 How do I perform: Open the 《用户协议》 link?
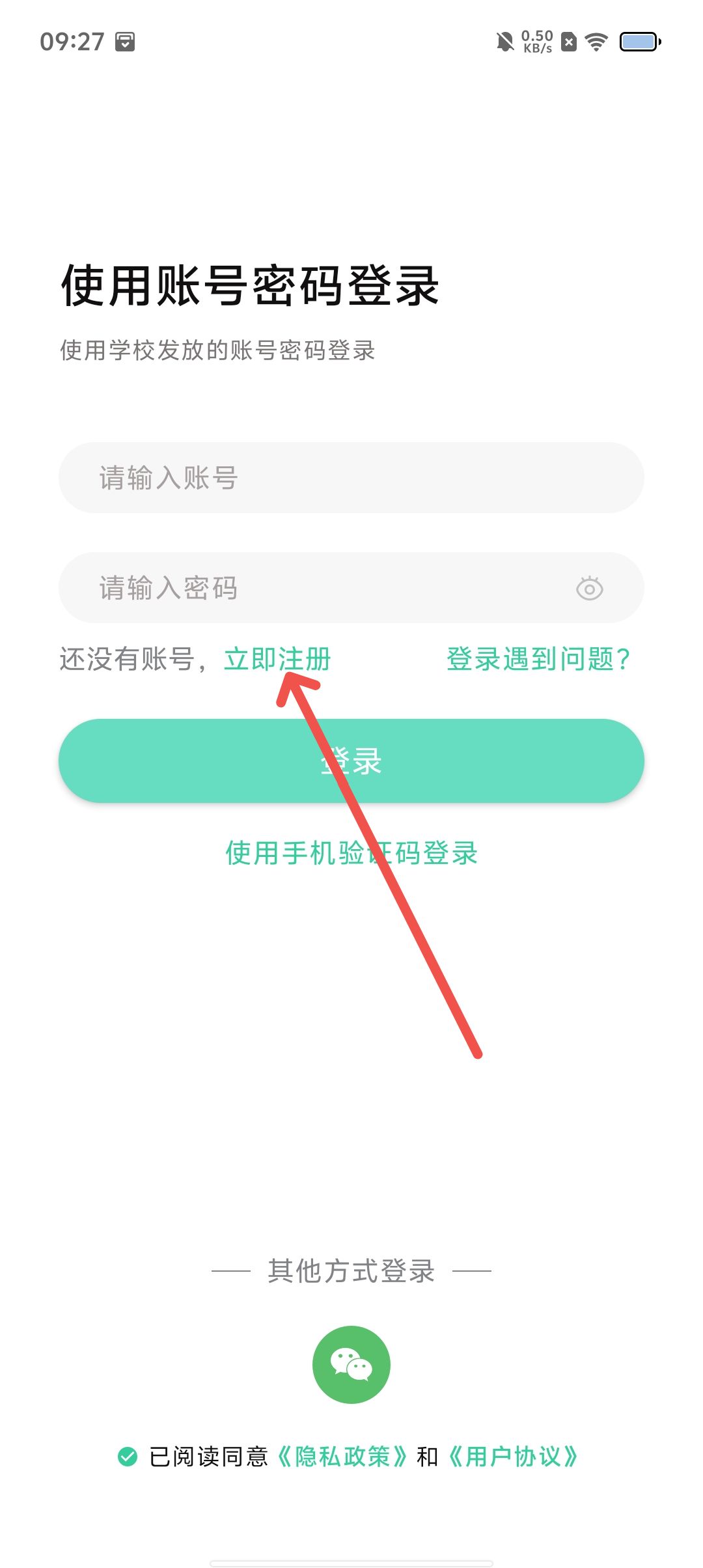[x=513, y=1456]
